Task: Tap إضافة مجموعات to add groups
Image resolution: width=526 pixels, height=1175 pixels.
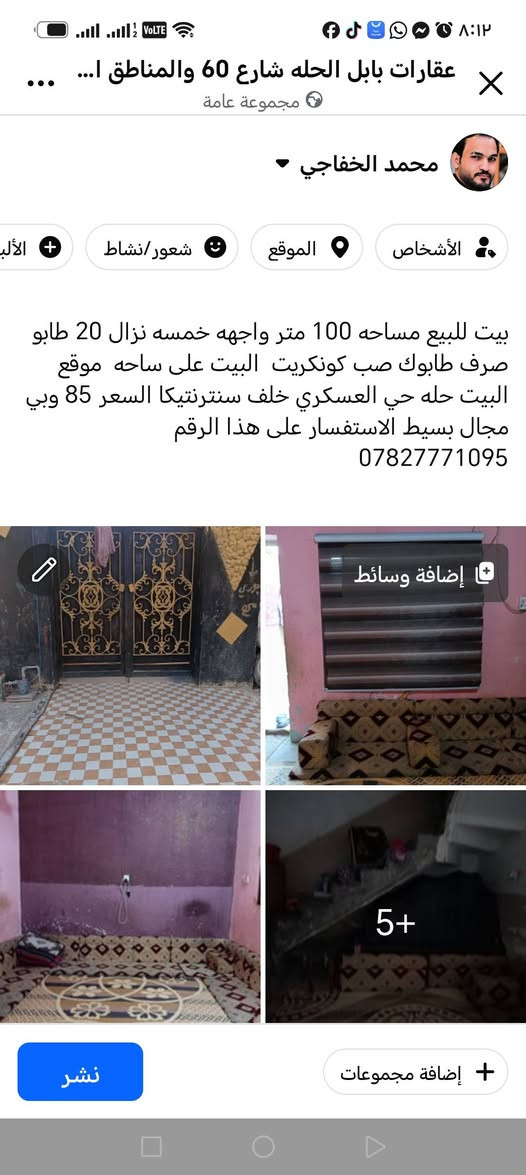Action: 415,1072
